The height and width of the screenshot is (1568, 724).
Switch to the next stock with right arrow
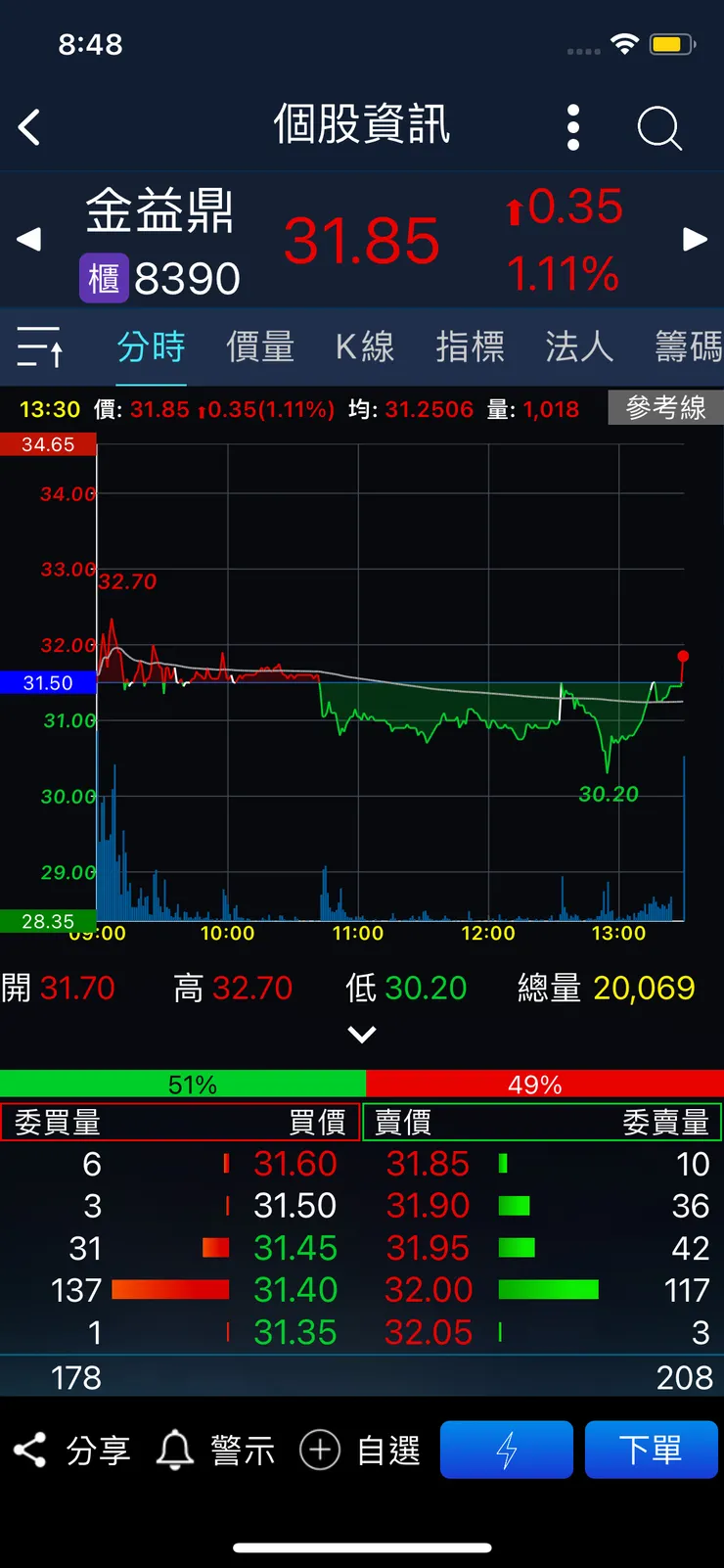696,238
